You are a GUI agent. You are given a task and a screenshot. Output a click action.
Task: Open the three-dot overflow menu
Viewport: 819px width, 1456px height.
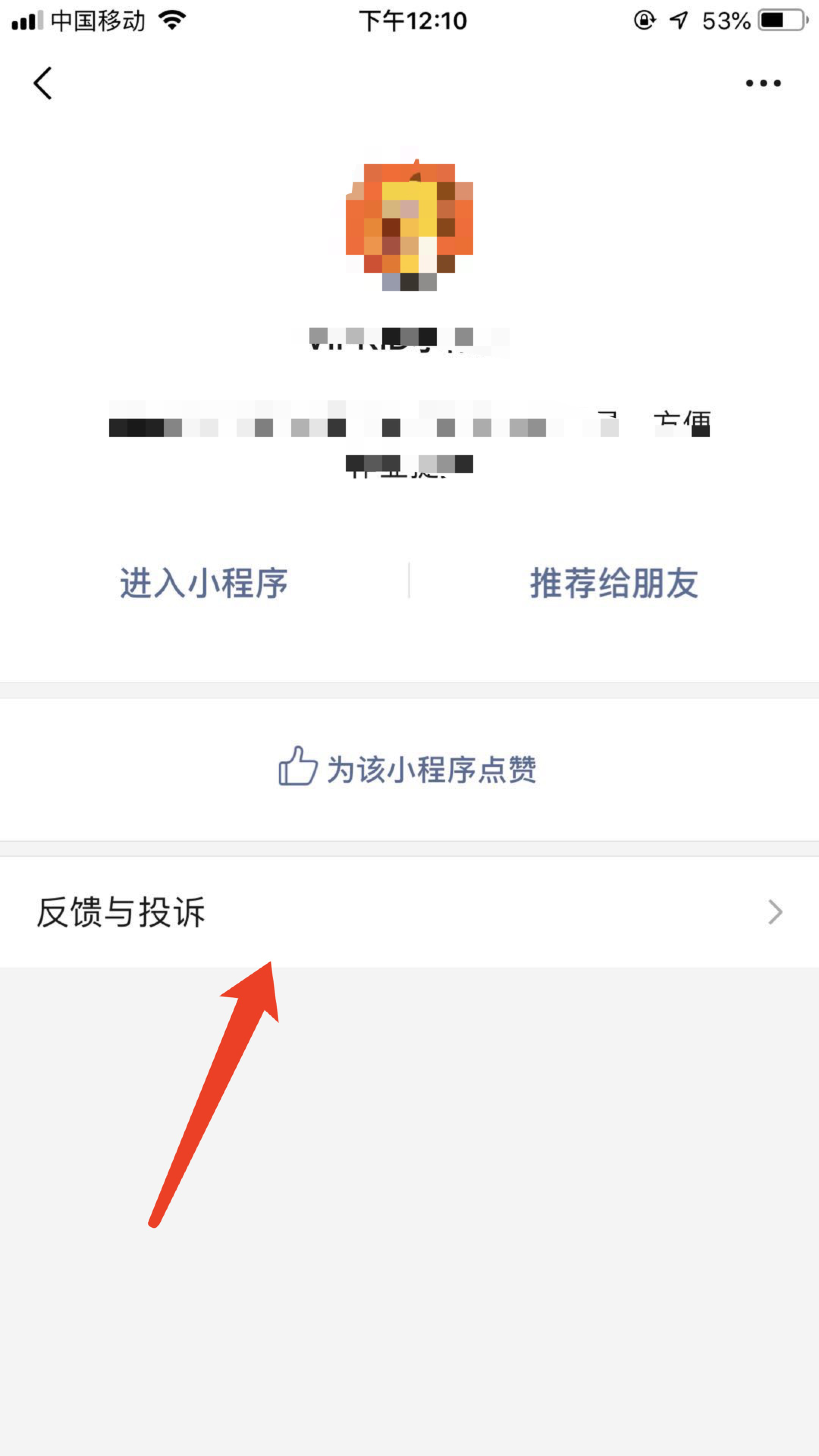763,83
